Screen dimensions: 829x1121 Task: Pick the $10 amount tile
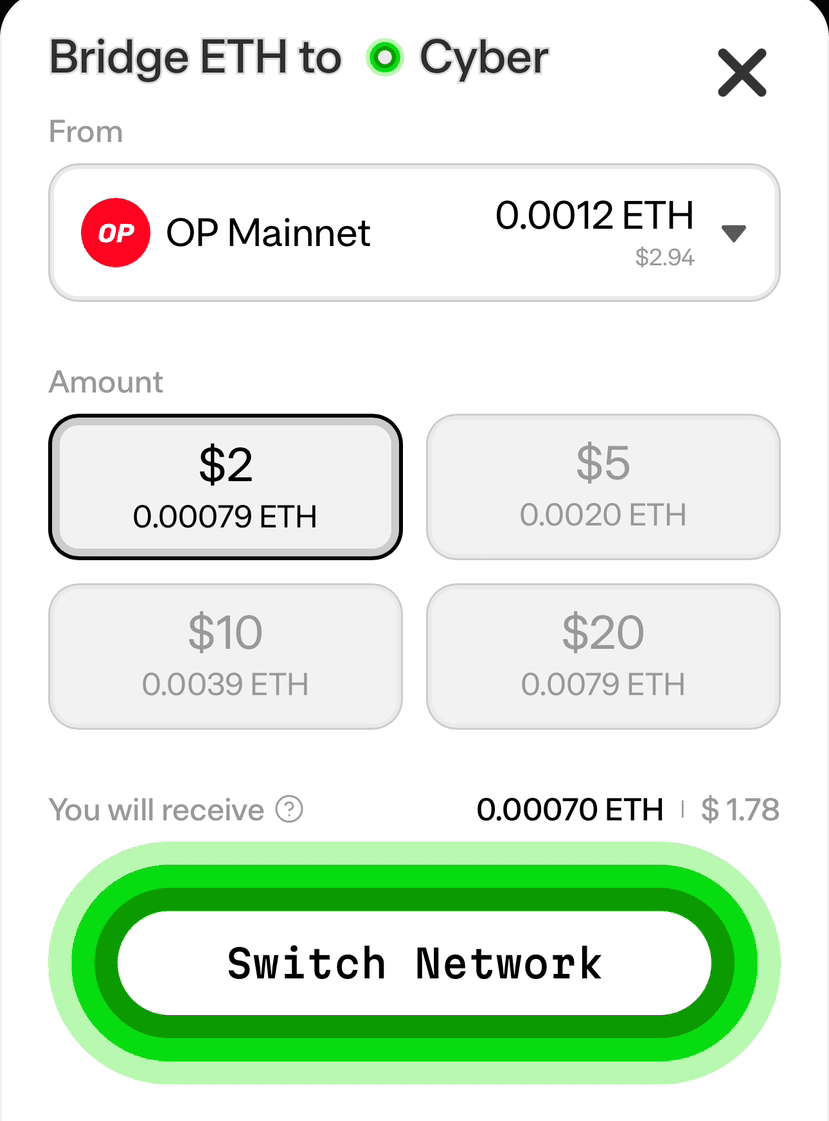225,656
